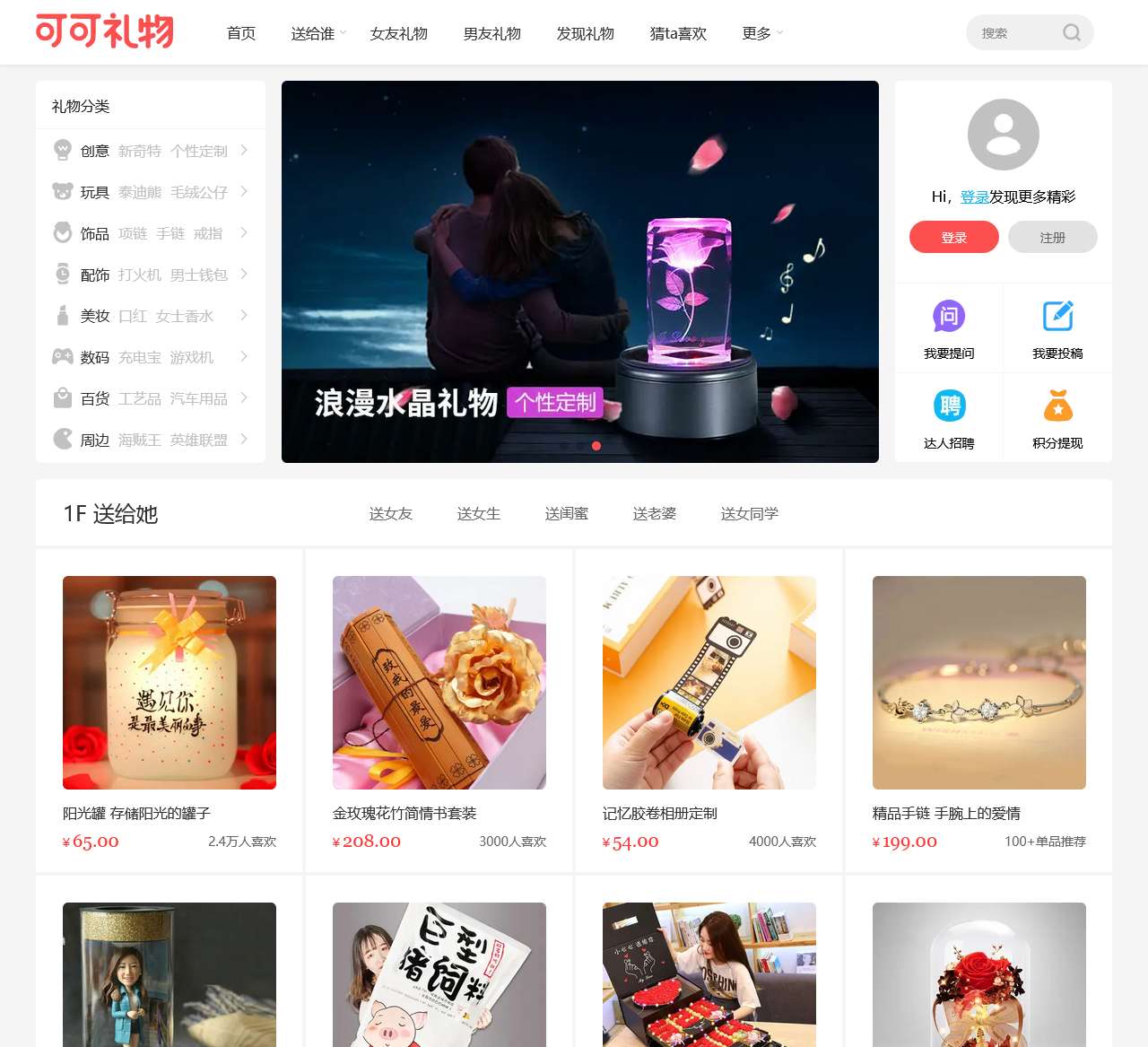Open 我要投稿

(x=1057, y=328)
